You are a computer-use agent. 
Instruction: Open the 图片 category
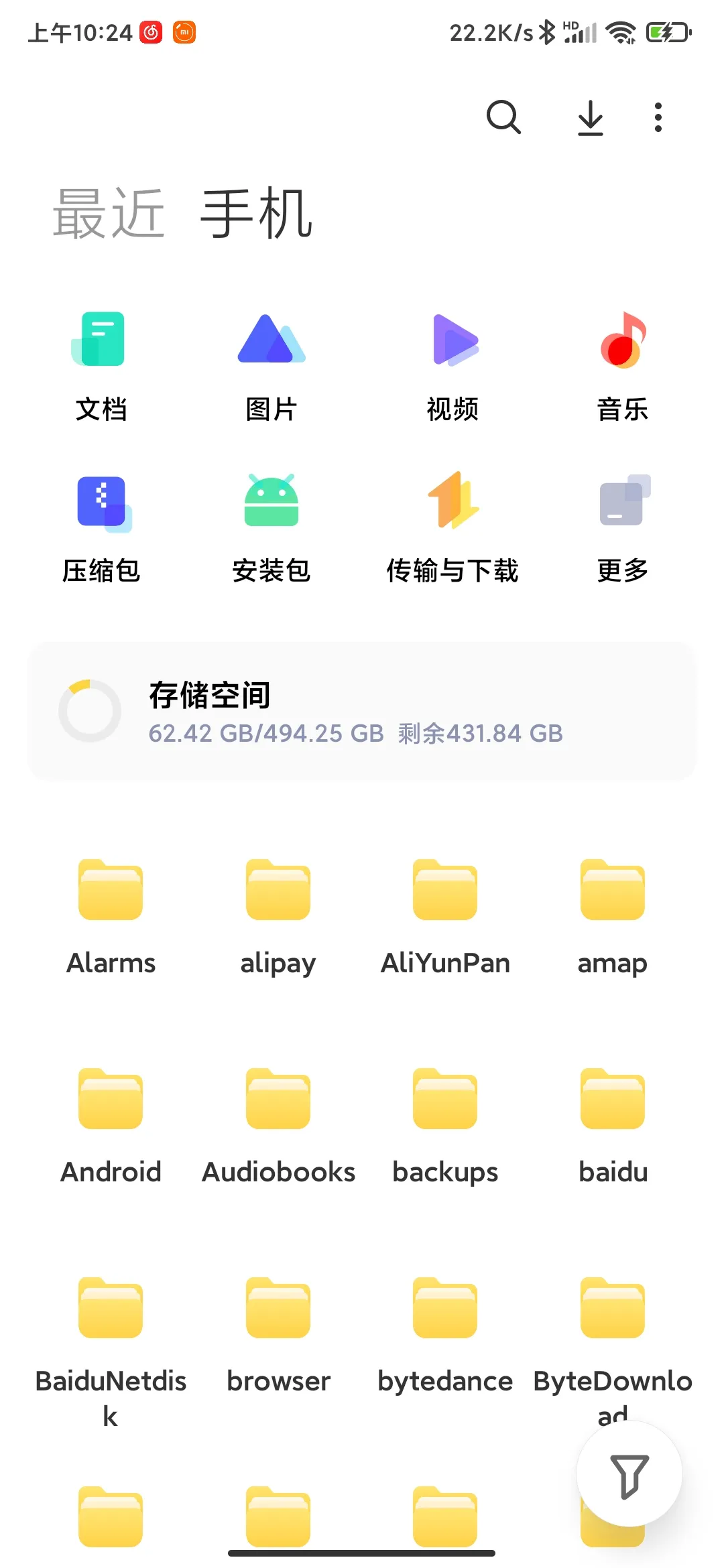pyautogui.click(x=271, y=367)
